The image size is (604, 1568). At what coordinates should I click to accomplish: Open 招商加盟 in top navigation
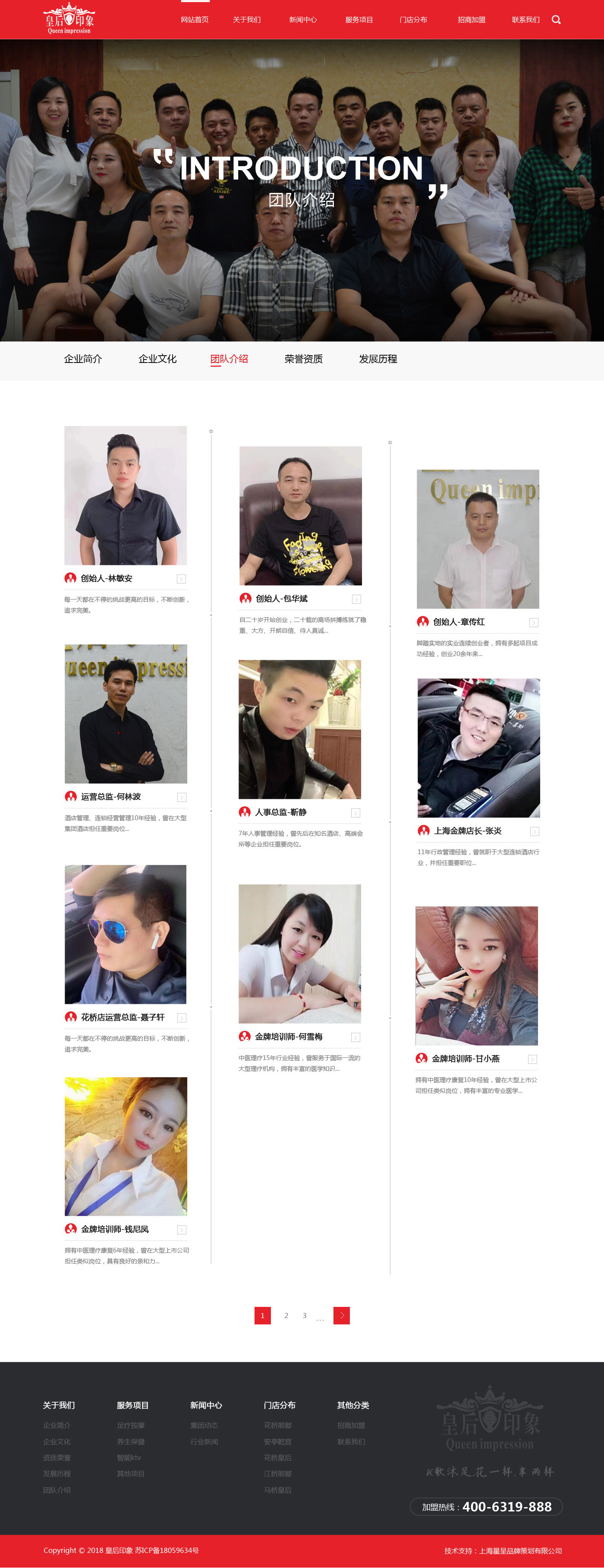(x=472, y=20)
